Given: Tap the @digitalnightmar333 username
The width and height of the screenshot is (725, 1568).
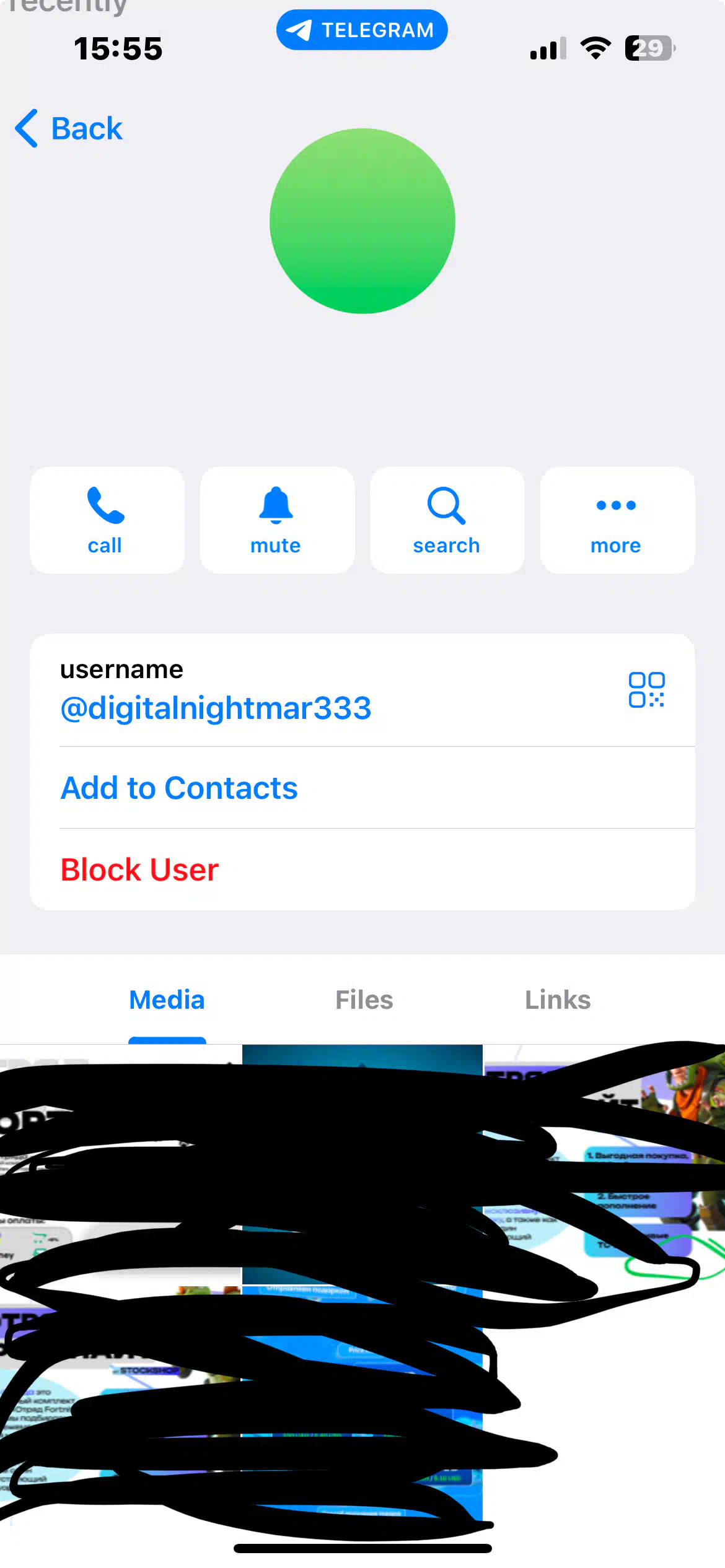Looking at the screenshot, I should point(216,708).
